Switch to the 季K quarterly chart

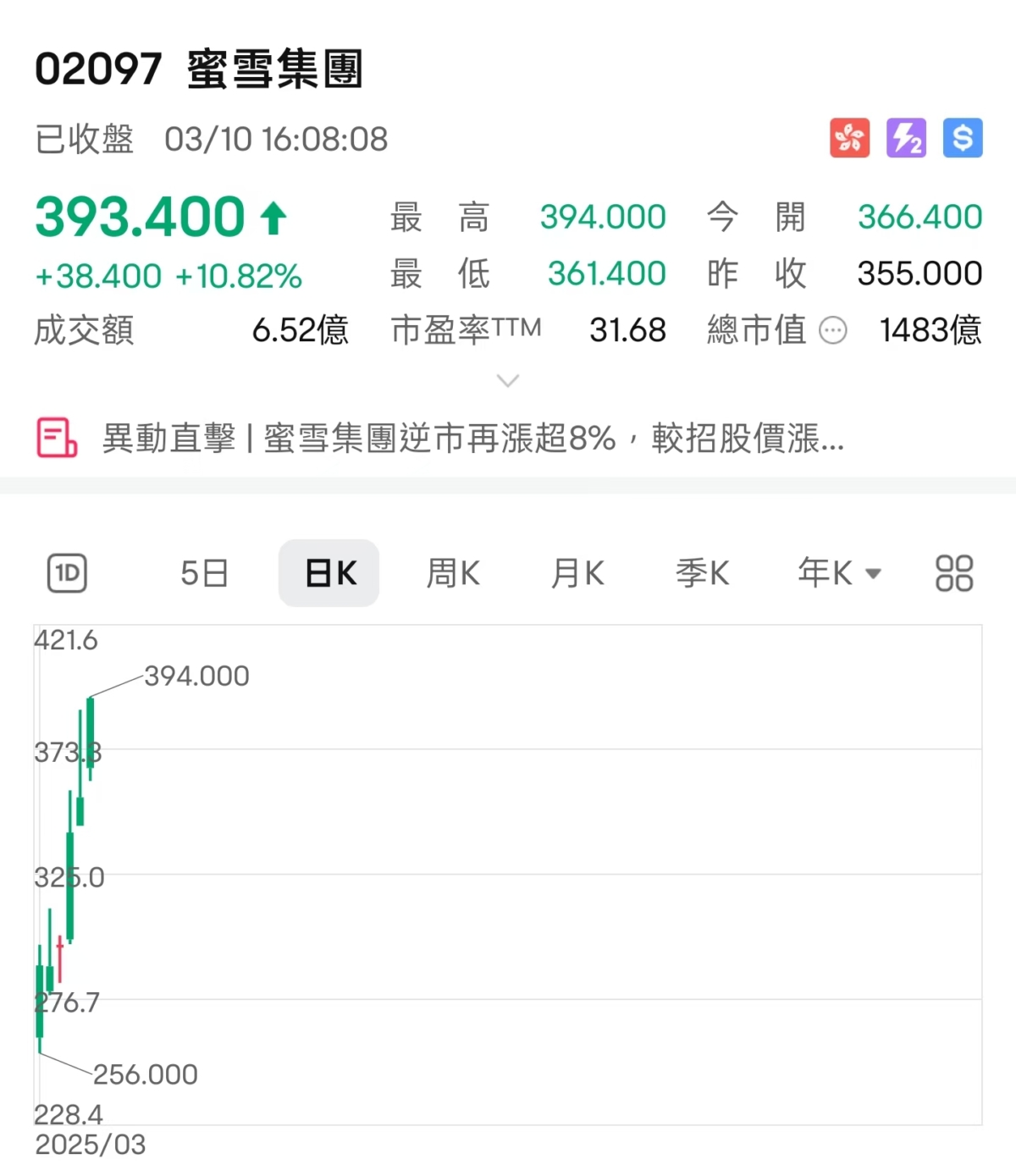pyautogui.click(x=702, y=573)
